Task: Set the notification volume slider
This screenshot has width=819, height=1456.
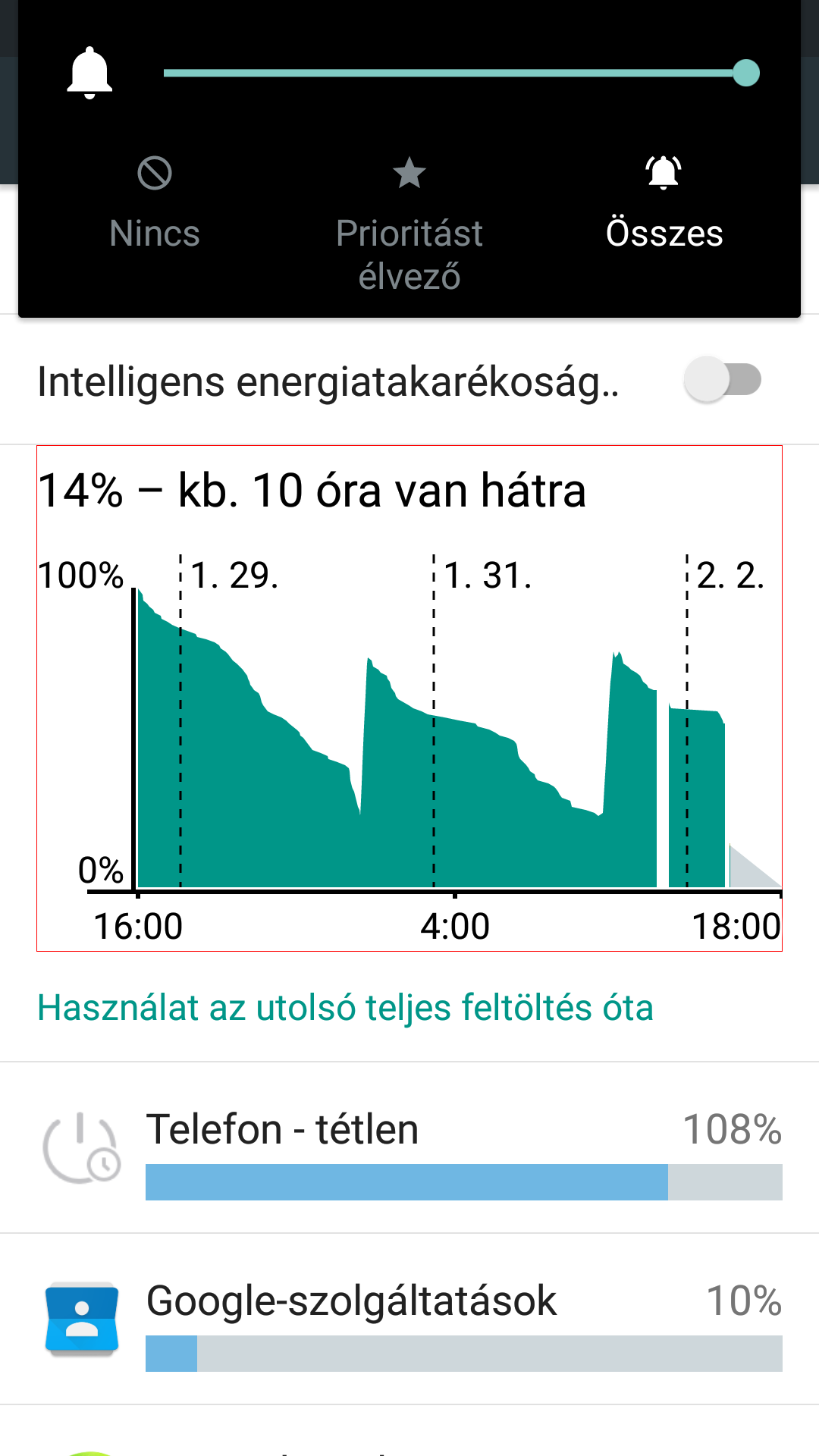Action: tap(461, 73)
